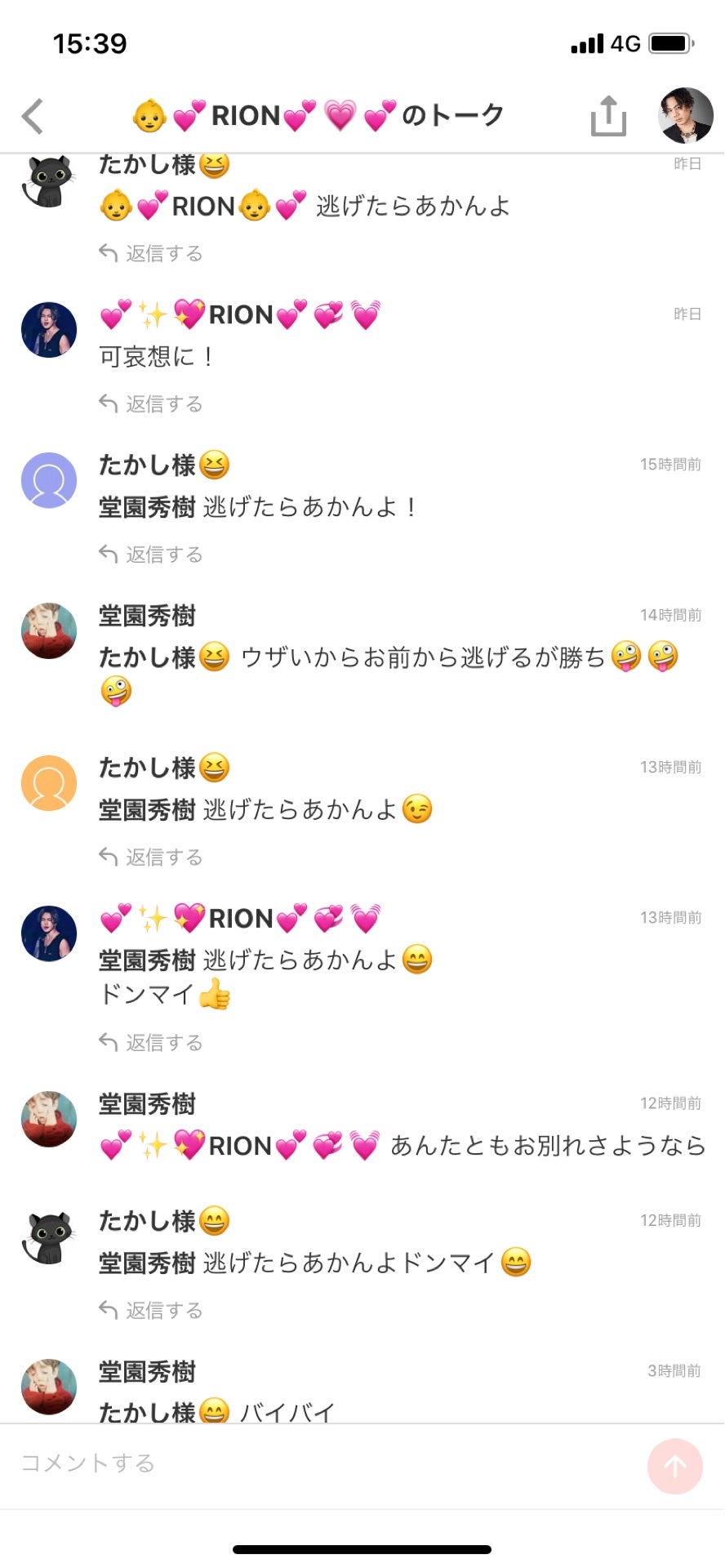Tap the orange placeholder avatar beside たかし様

click(x=47, y=782)
